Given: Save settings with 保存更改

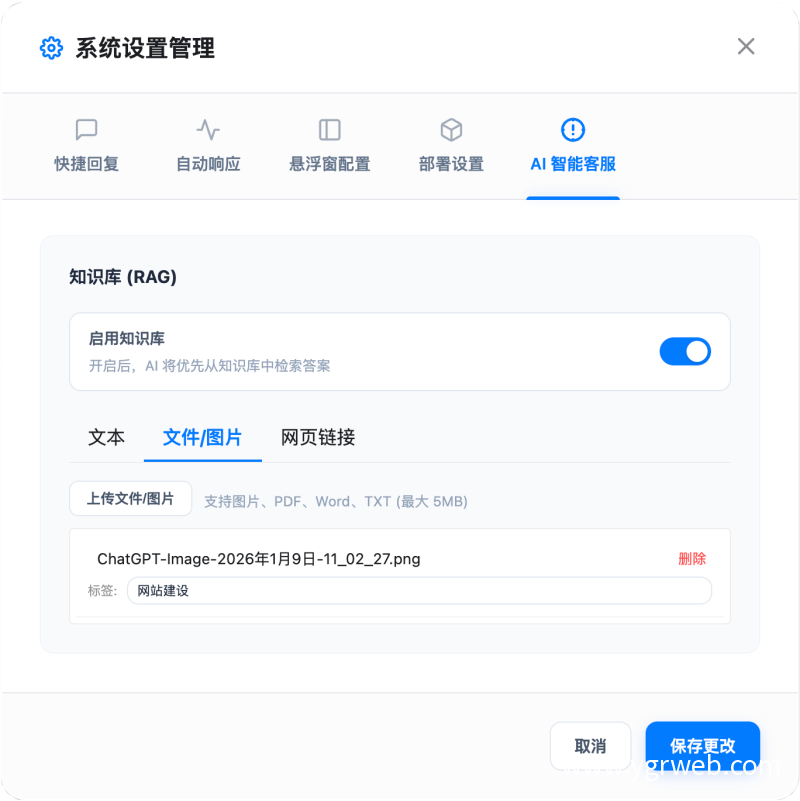Looking at the screenshot, I should point(703,746).
